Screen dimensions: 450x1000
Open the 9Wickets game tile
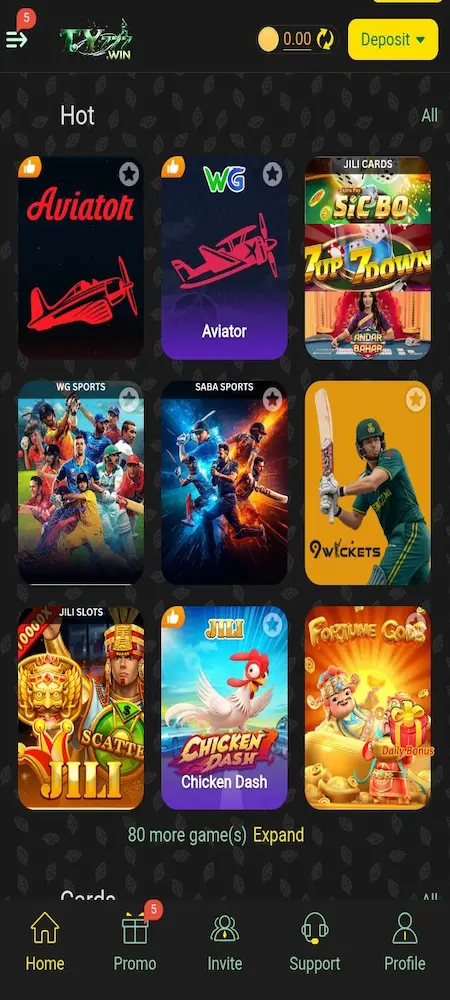(368, 483)
